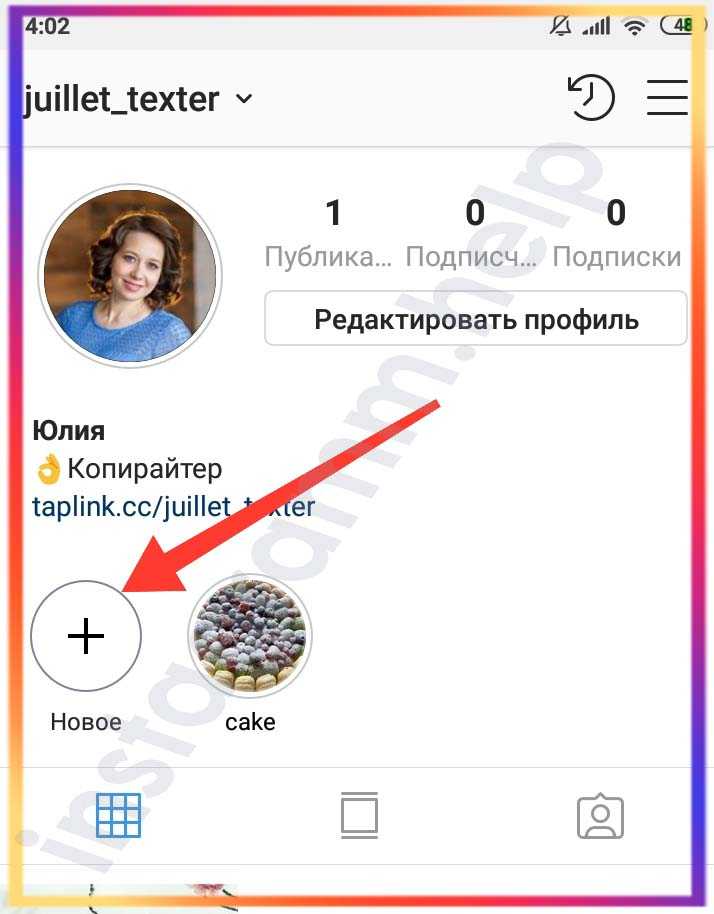Open the taplink.cc/juillet_texter link
The width and height of the screenshot is (714, 914).
coord(173,506)
